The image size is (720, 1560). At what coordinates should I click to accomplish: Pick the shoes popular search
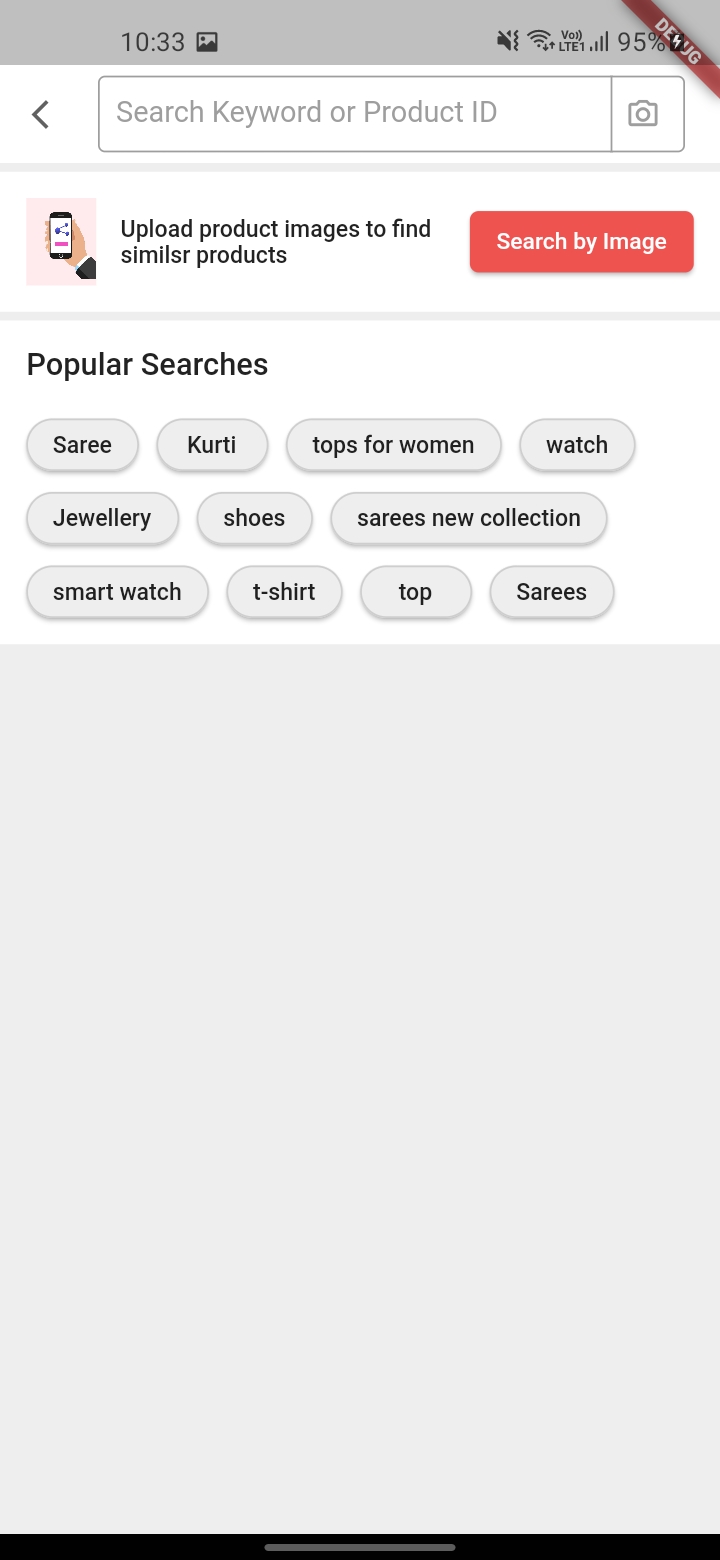pyautogui.click(x=254, y=518)
